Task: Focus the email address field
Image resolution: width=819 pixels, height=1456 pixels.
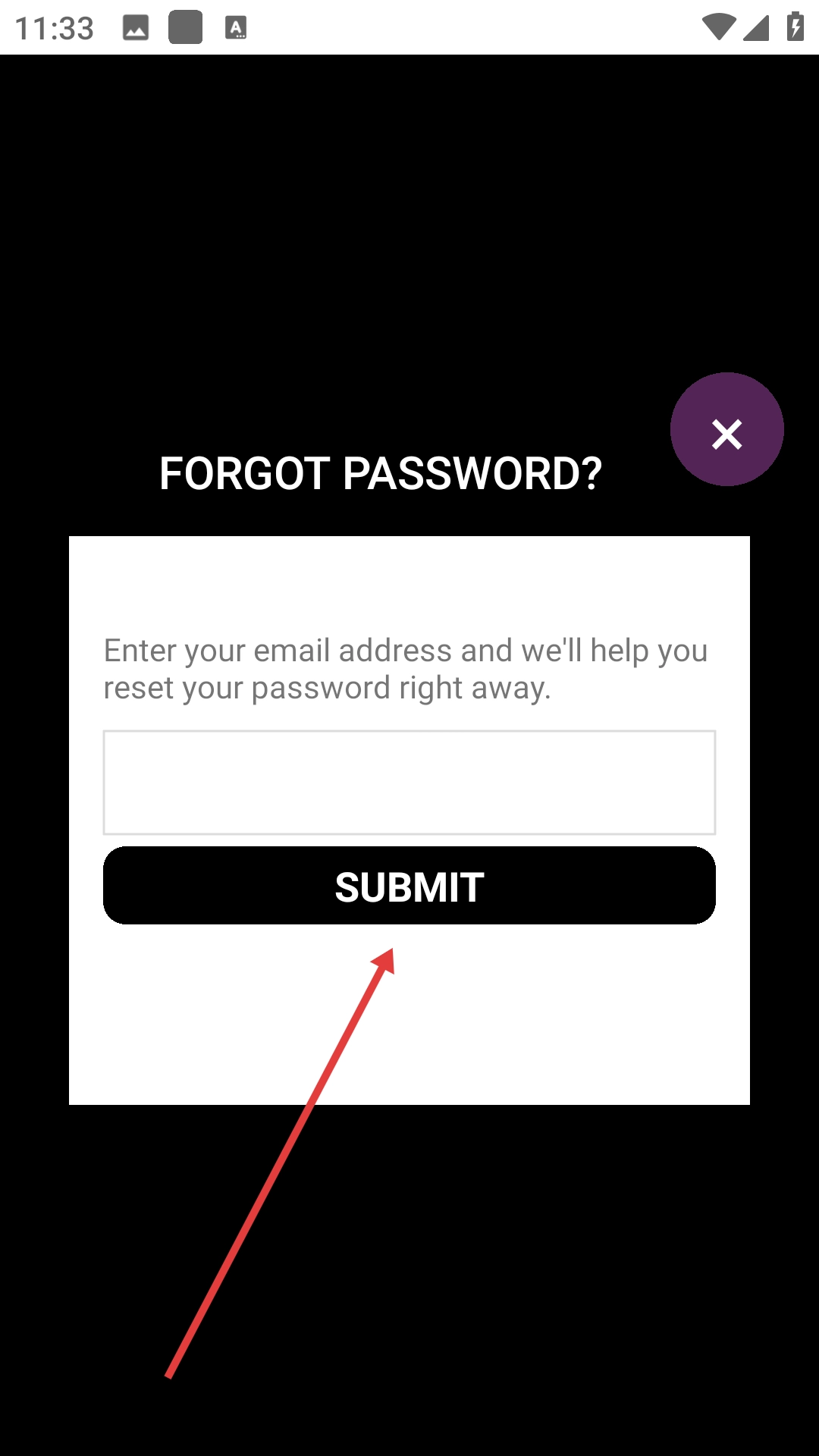Action: 409,783
